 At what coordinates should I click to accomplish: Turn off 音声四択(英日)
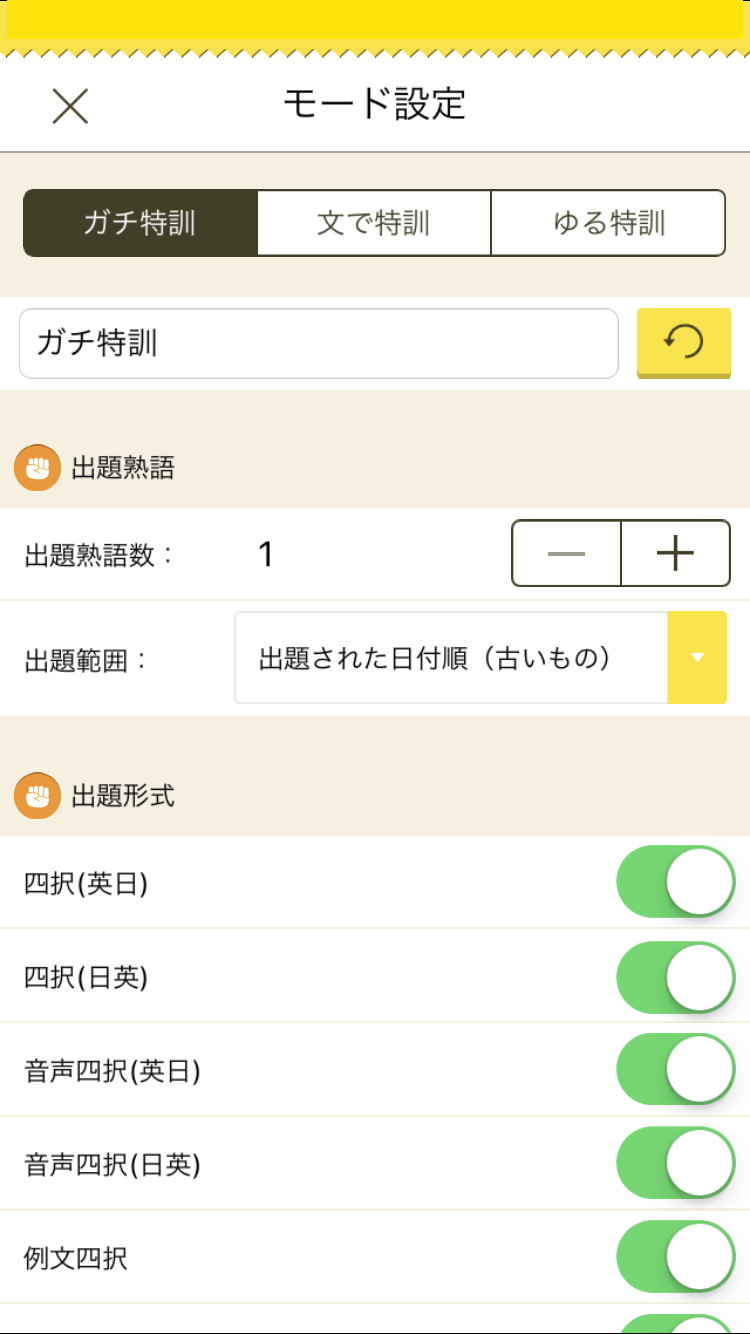coord(676,1070)
